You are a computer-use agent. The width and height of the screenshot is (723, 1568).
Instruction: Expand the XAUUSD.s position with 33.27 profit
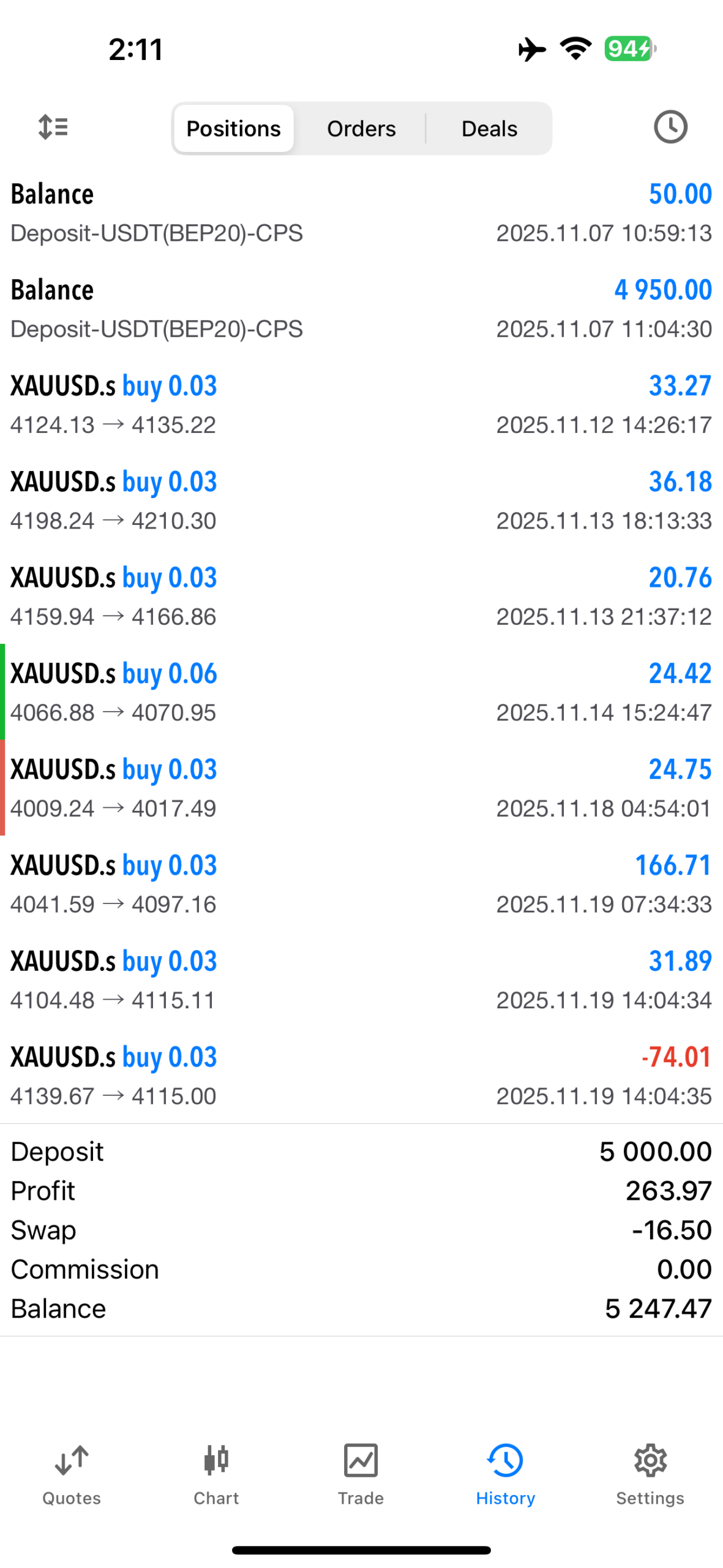[361, 404]
